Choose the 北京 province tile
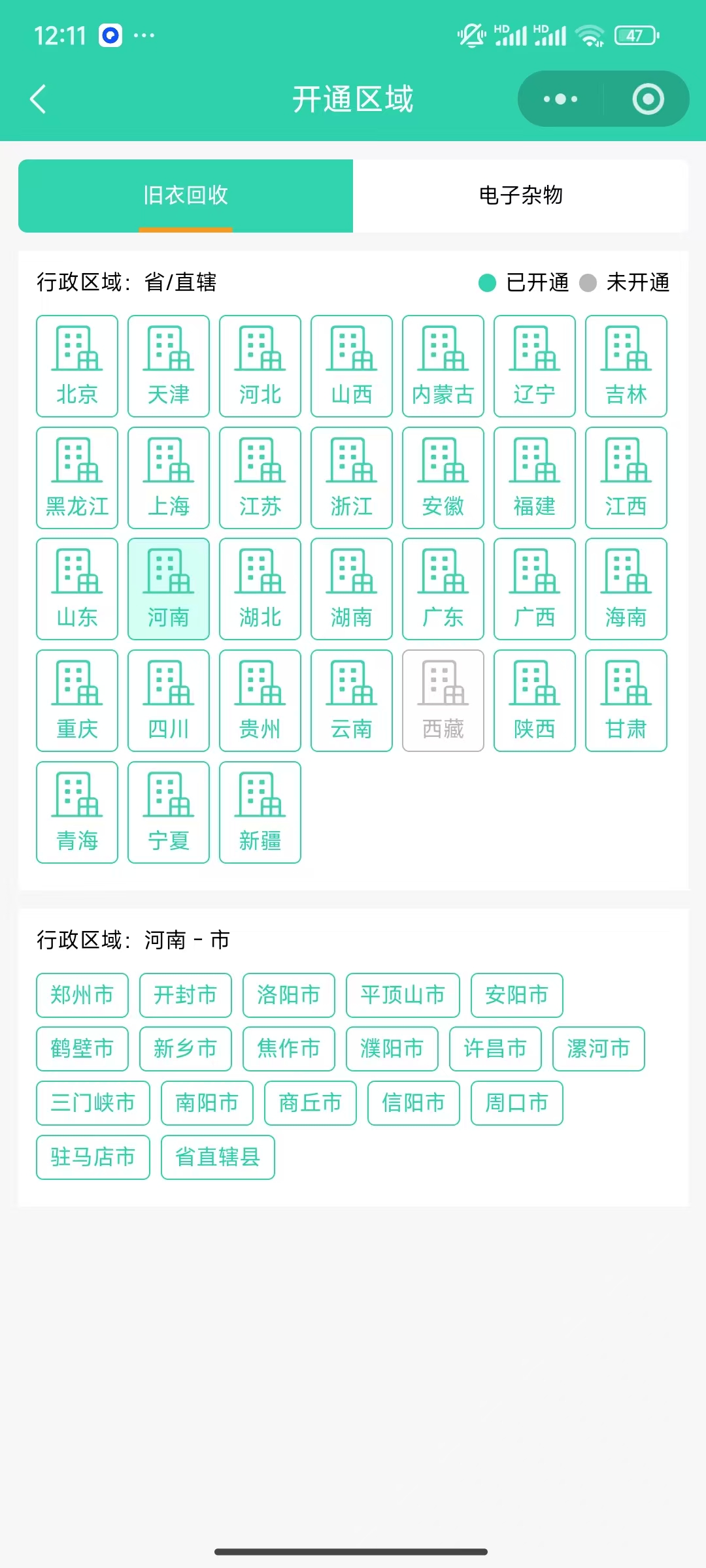This screenshot has height=1568, width=706. 77,366
